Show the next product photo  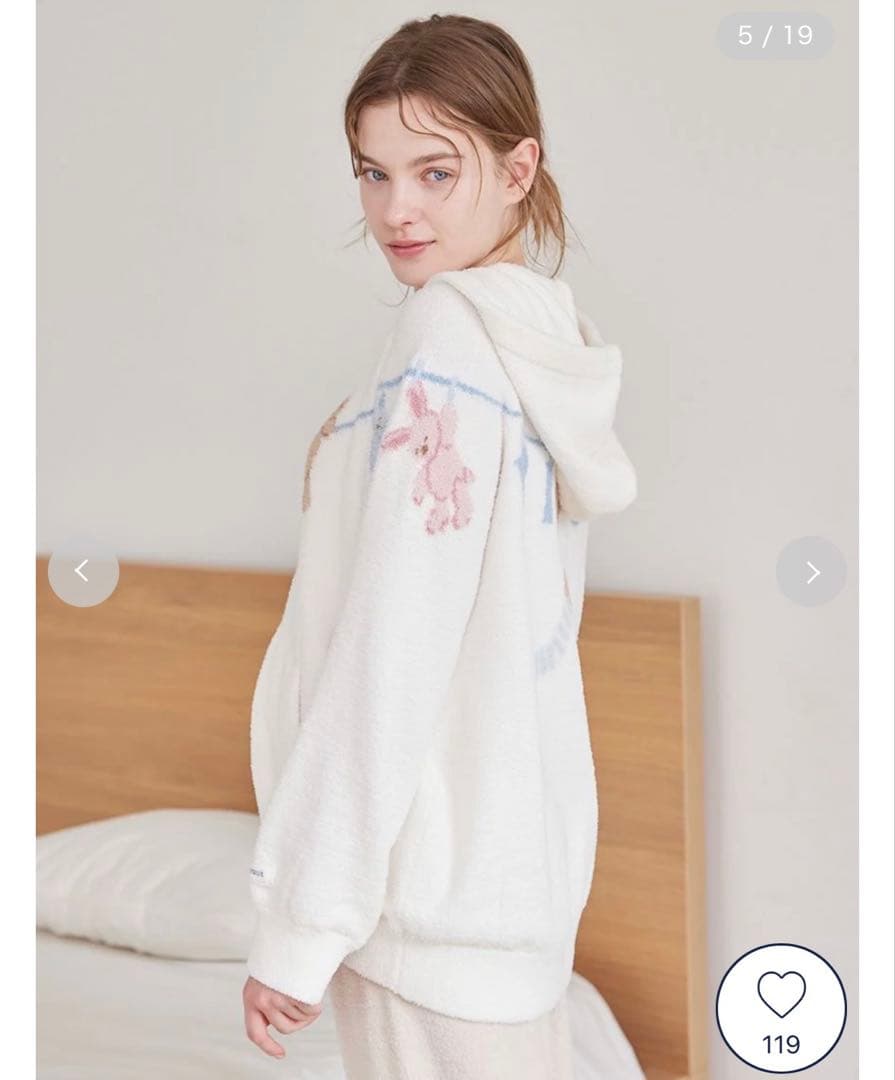click(811, 572)
